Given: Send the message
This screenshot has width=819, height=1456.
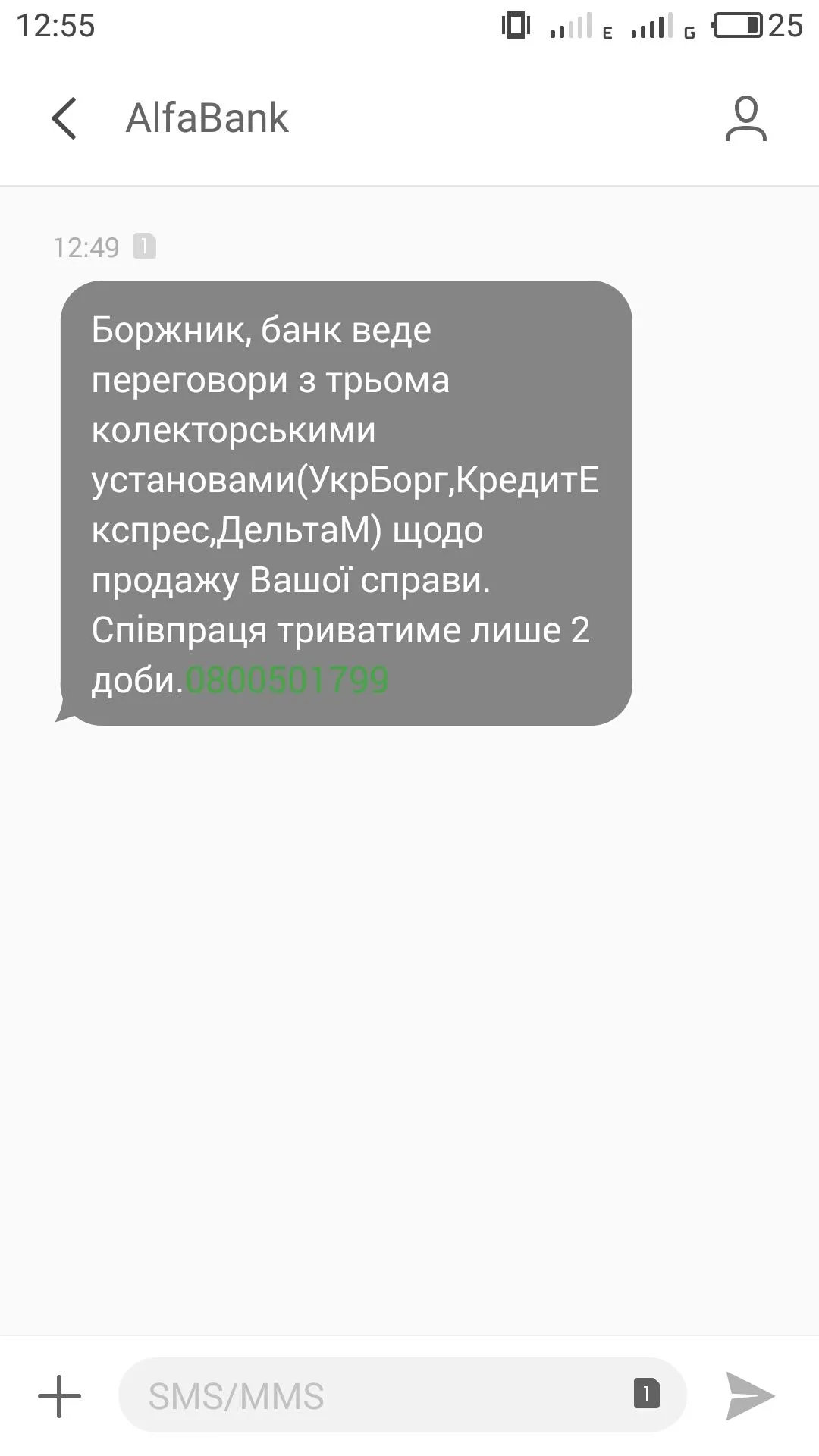Looking at the screenshot, I should (x=749, y=1395).
